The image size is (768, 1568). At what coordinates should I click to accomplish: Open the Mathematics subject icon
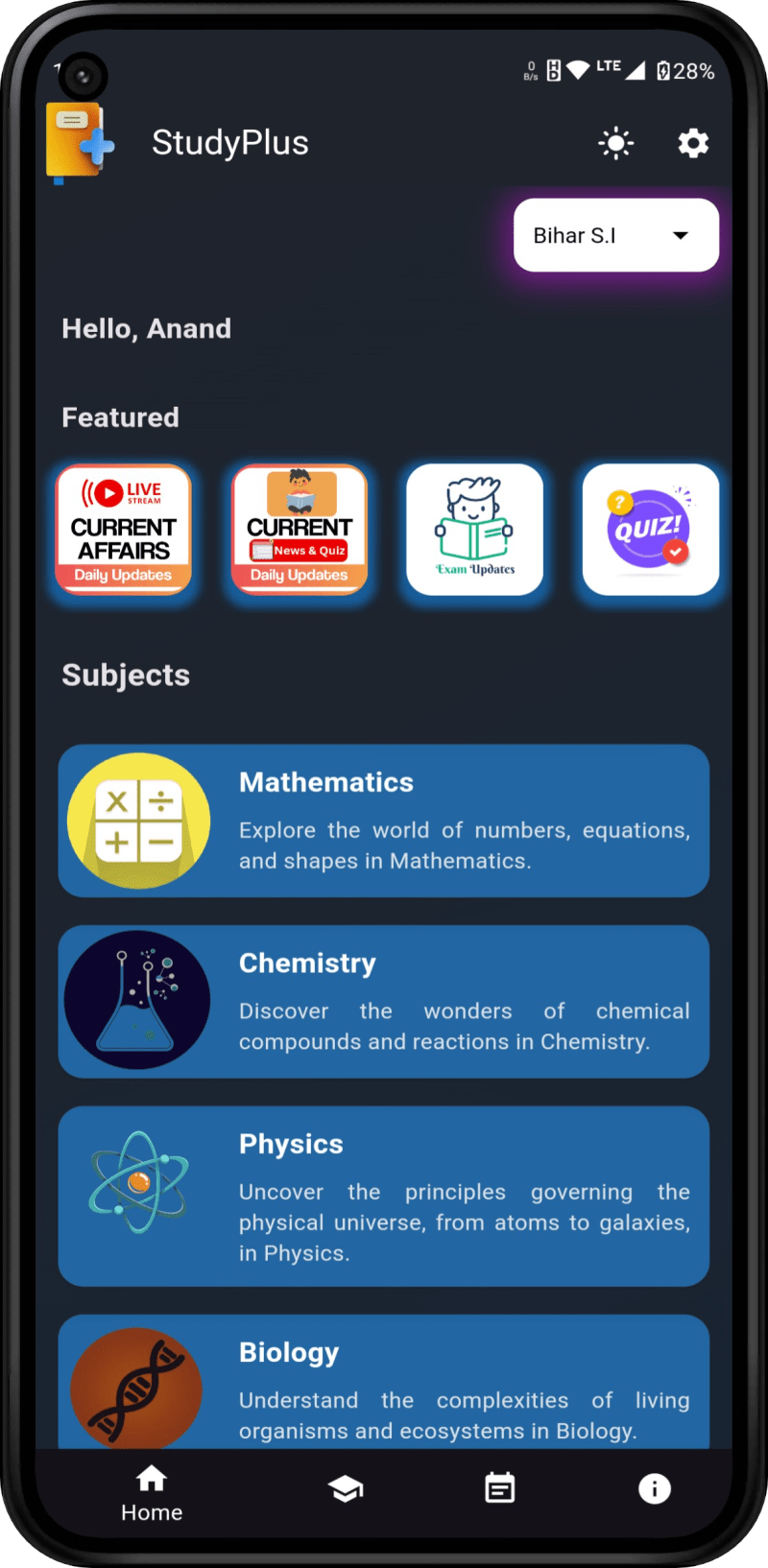tap(138, 821)
